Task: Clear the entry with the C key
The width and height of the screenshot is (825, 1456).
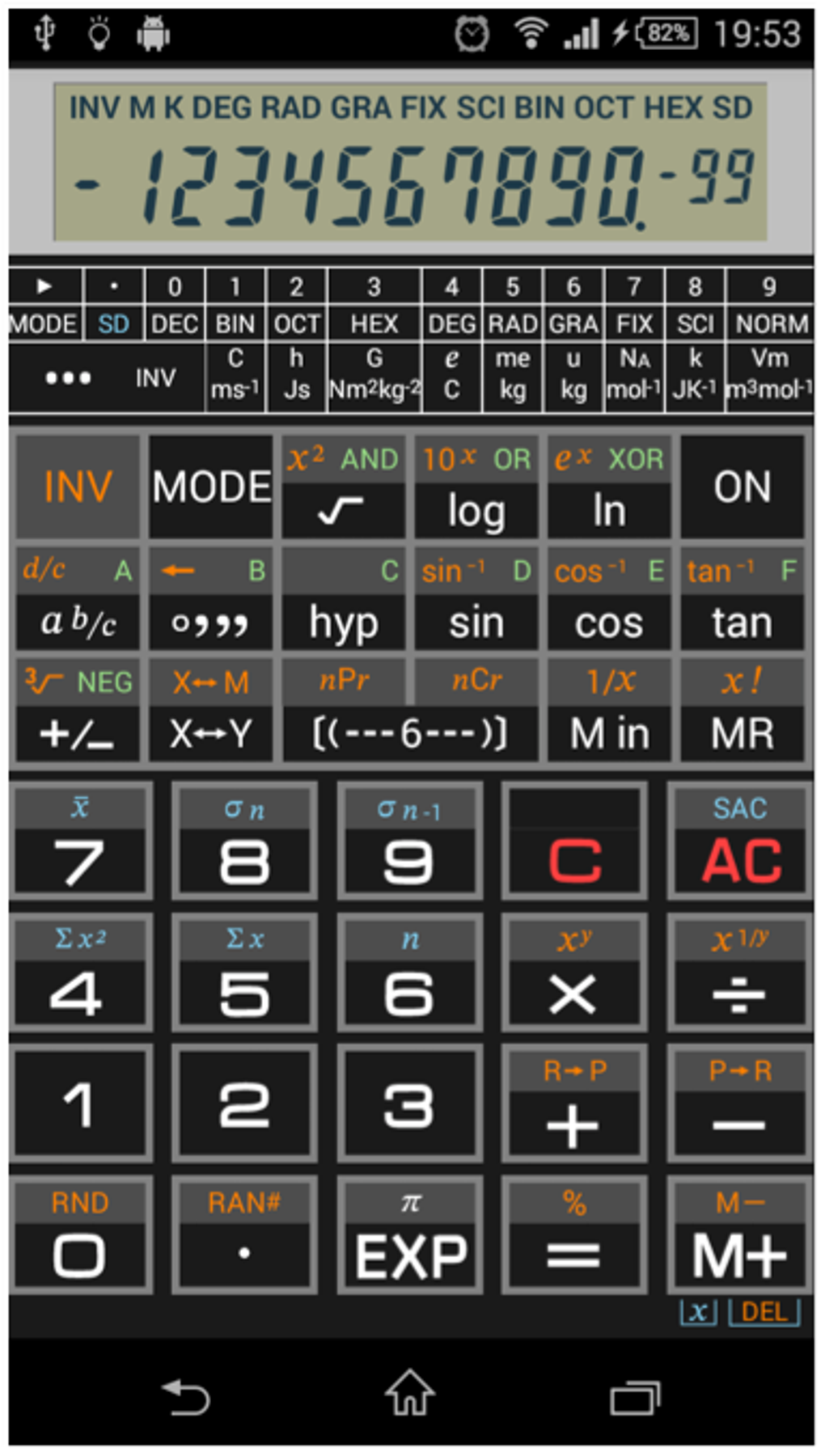Action: [x=574, y=862]
